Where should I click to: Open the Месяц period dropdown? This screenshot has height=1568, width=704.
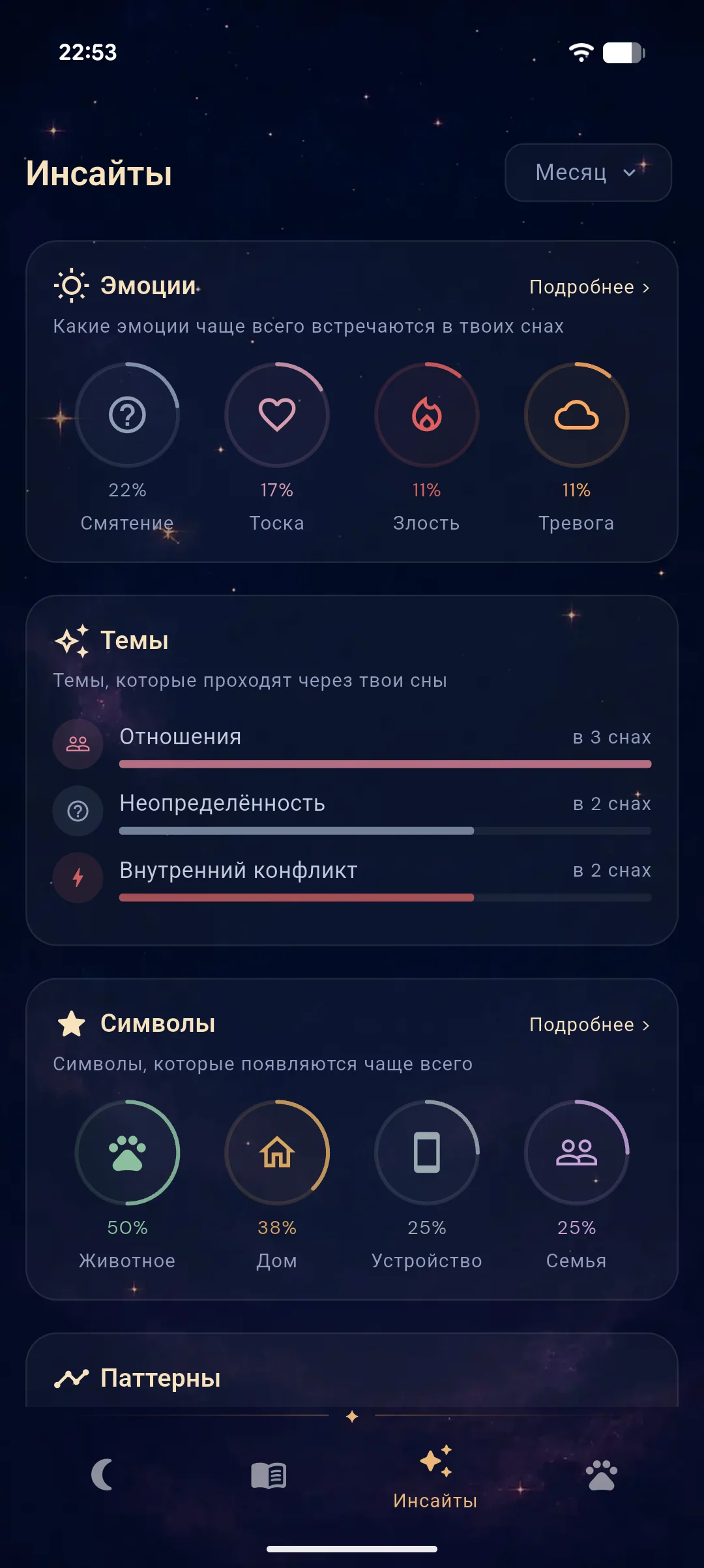pos(588,173)
